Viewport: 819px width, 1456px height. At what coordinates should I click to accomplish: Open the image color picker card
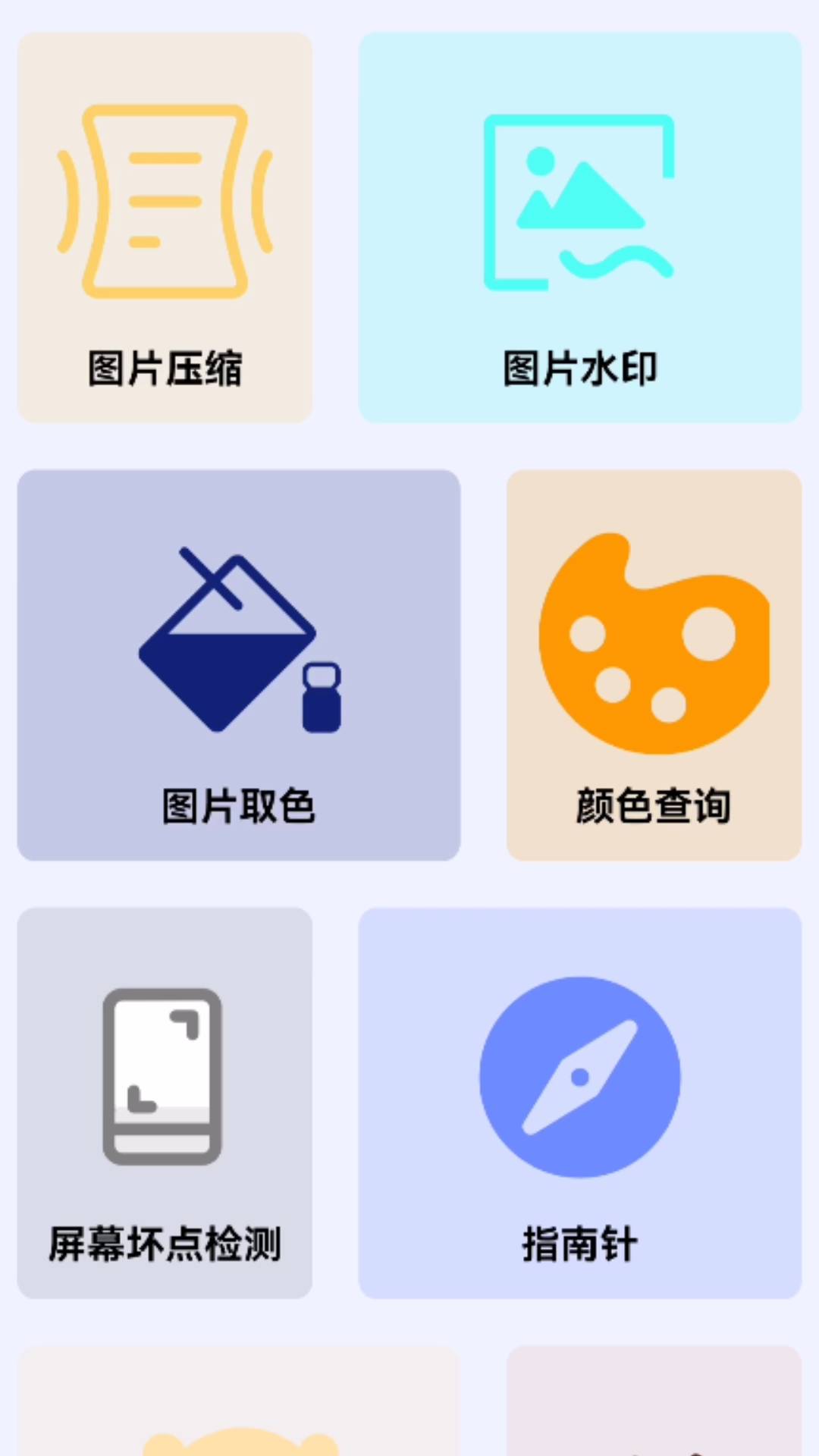(x=239, y=664)
